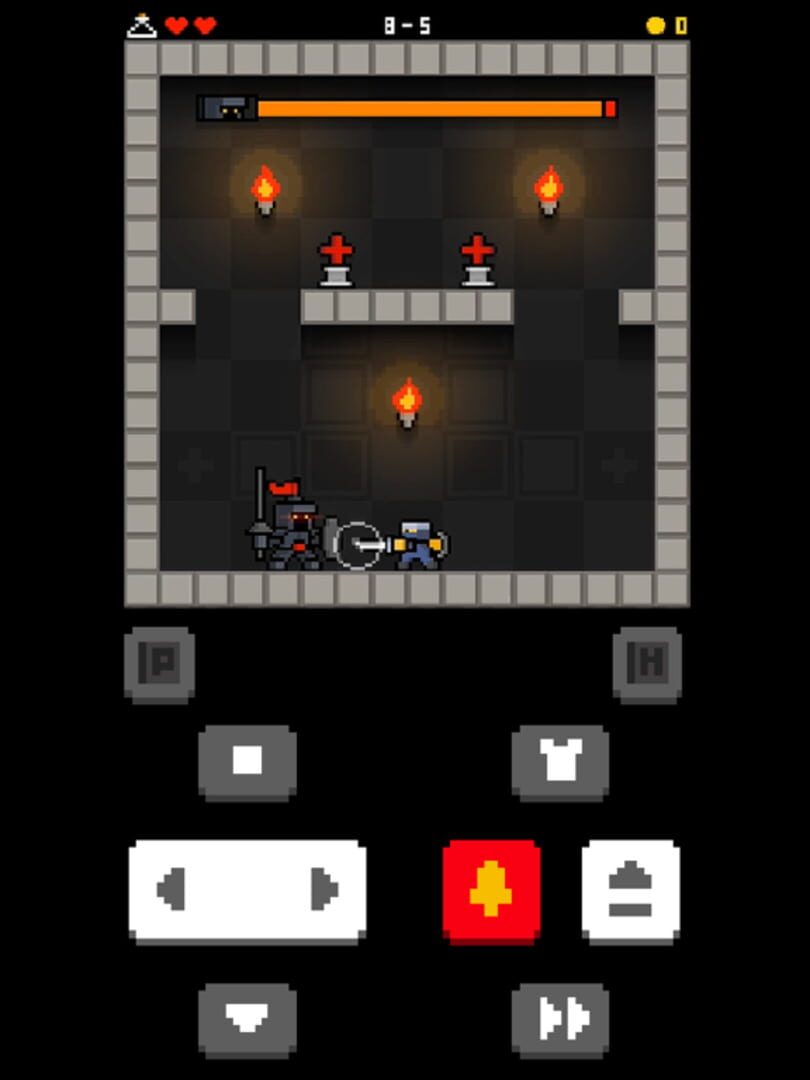This screenshot has height=1080, width=810.
Task: Jump with the up-arrow eject button
Action: (x=630, y=889)
